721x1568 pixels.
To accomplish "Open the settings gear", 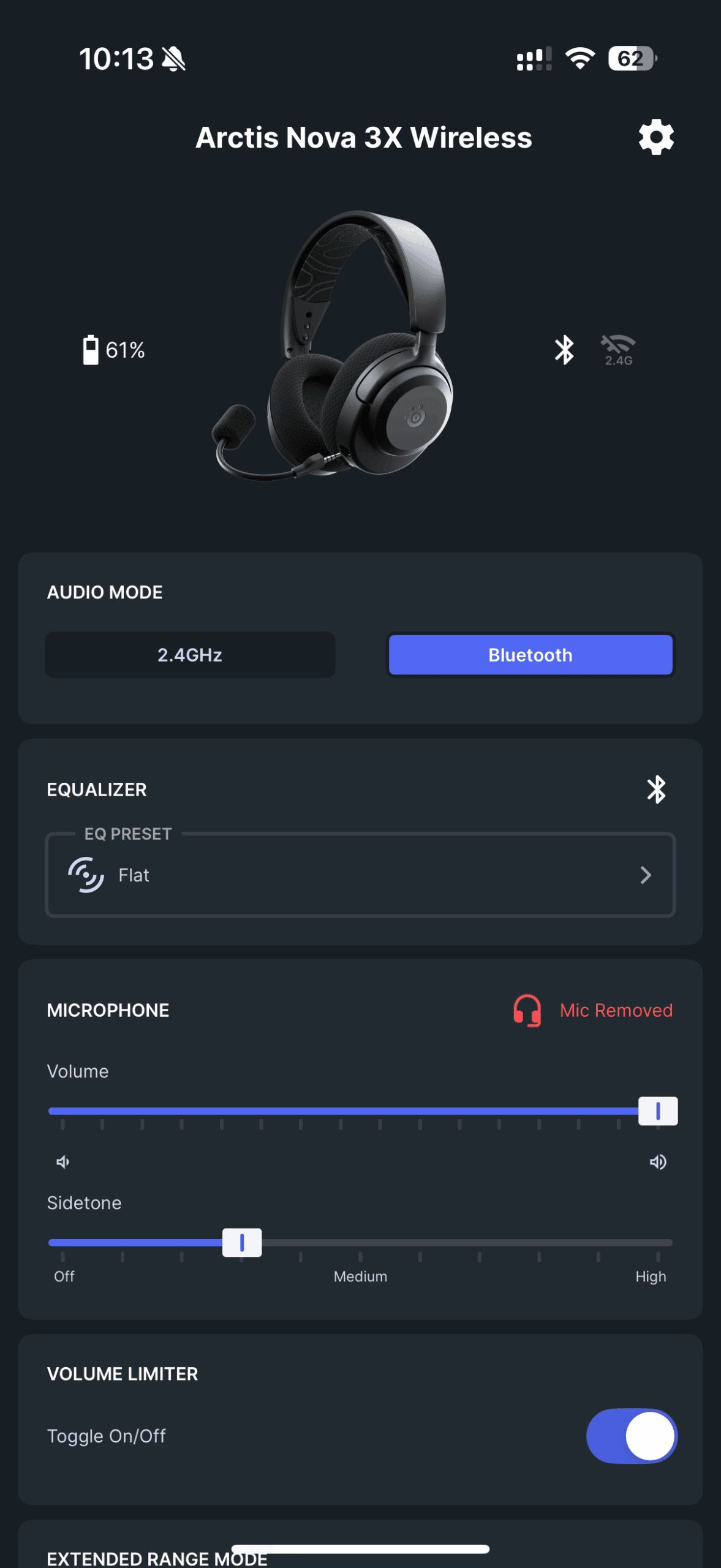I will (656, 137).
